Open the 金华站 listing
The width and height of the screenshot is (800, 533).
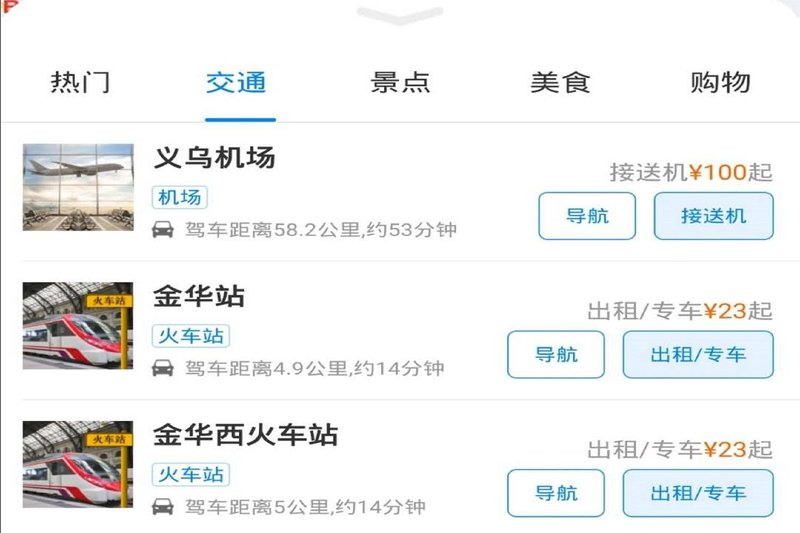(x=199, y=297)
